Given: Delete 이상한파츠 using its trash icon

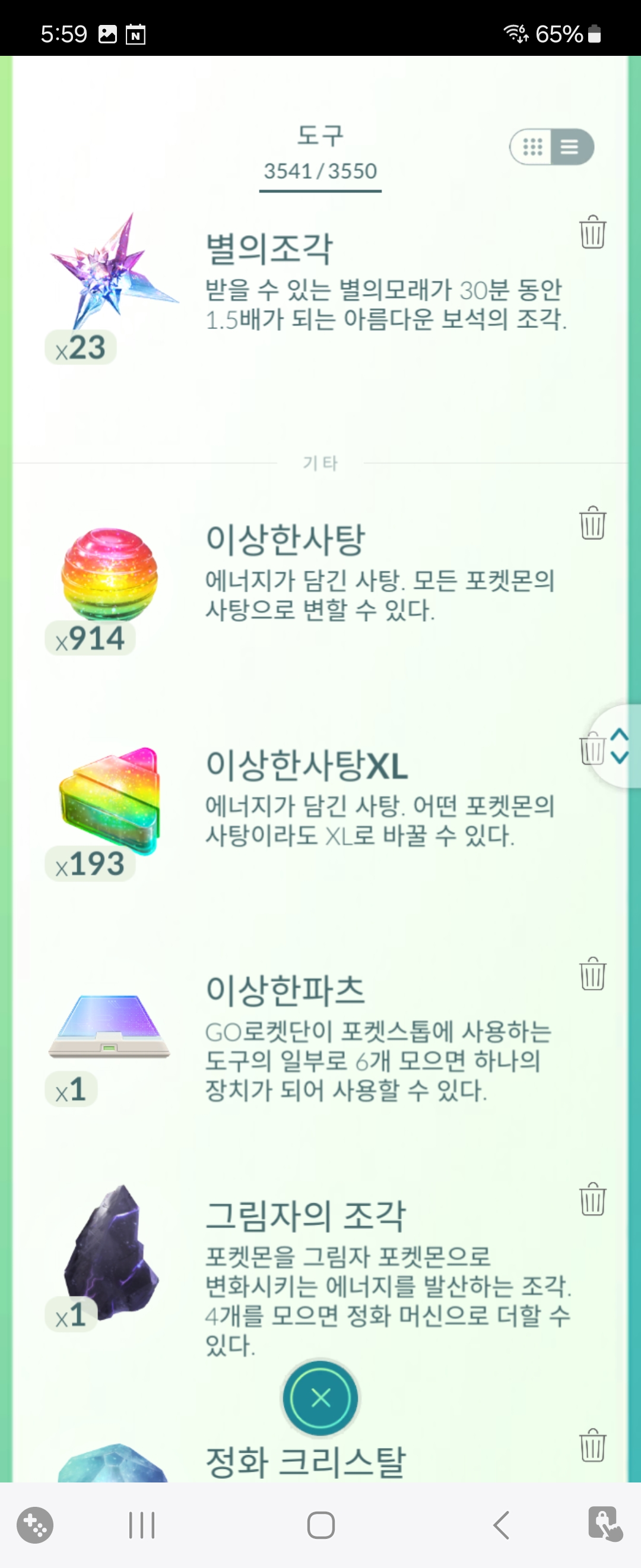Looking at the screenshot, I should (x=592, y=973).
